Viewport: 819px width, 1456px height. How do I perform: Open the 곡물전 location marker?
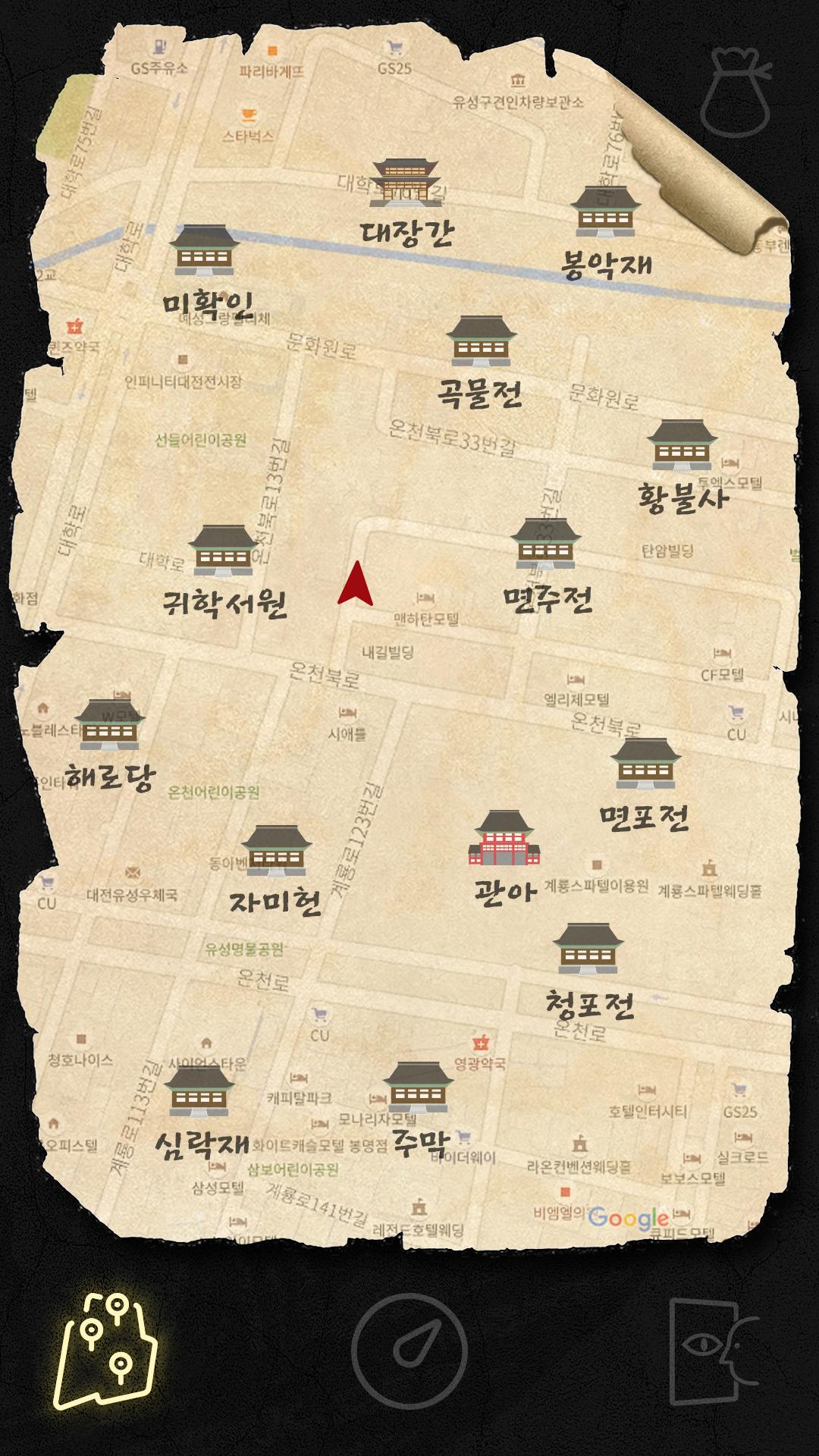pos(481,340)
